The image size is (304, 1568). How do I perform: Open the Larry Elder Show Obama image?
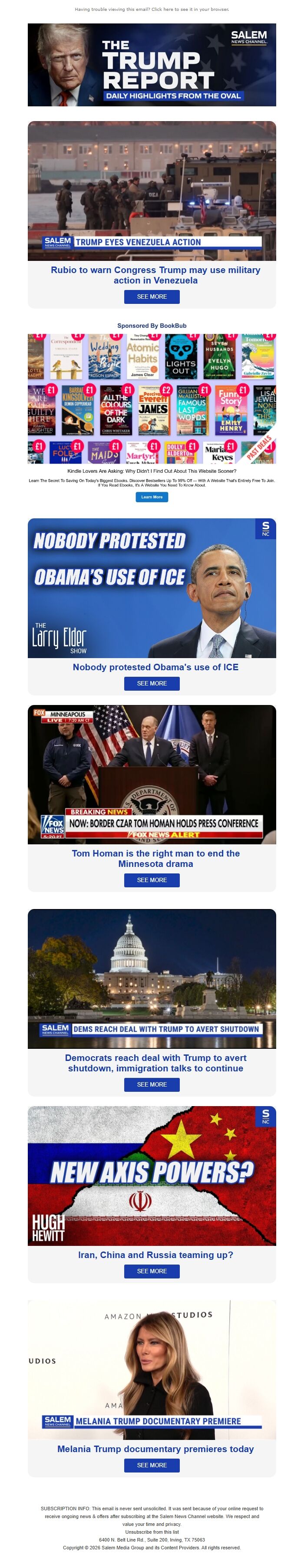[x=152, y=587]
